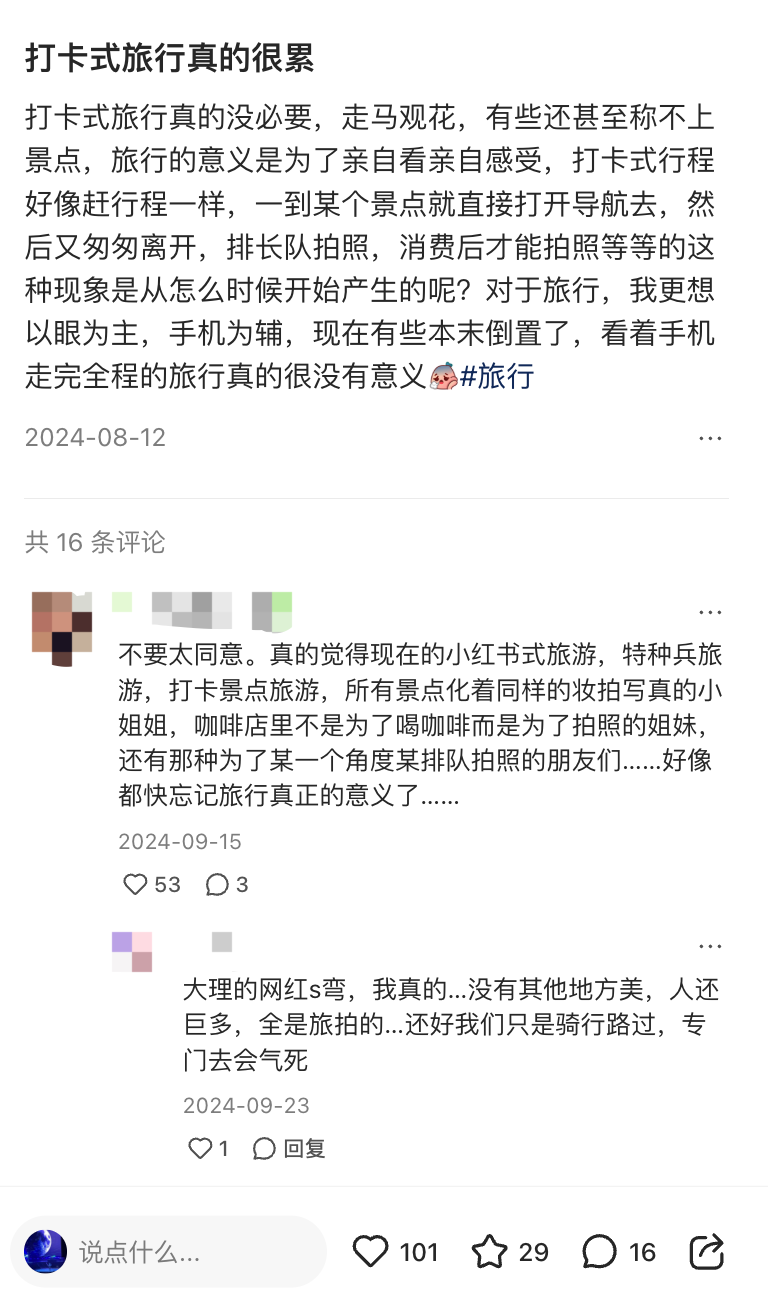Like the 大理的网红s弯 reply

[201, 1148]
